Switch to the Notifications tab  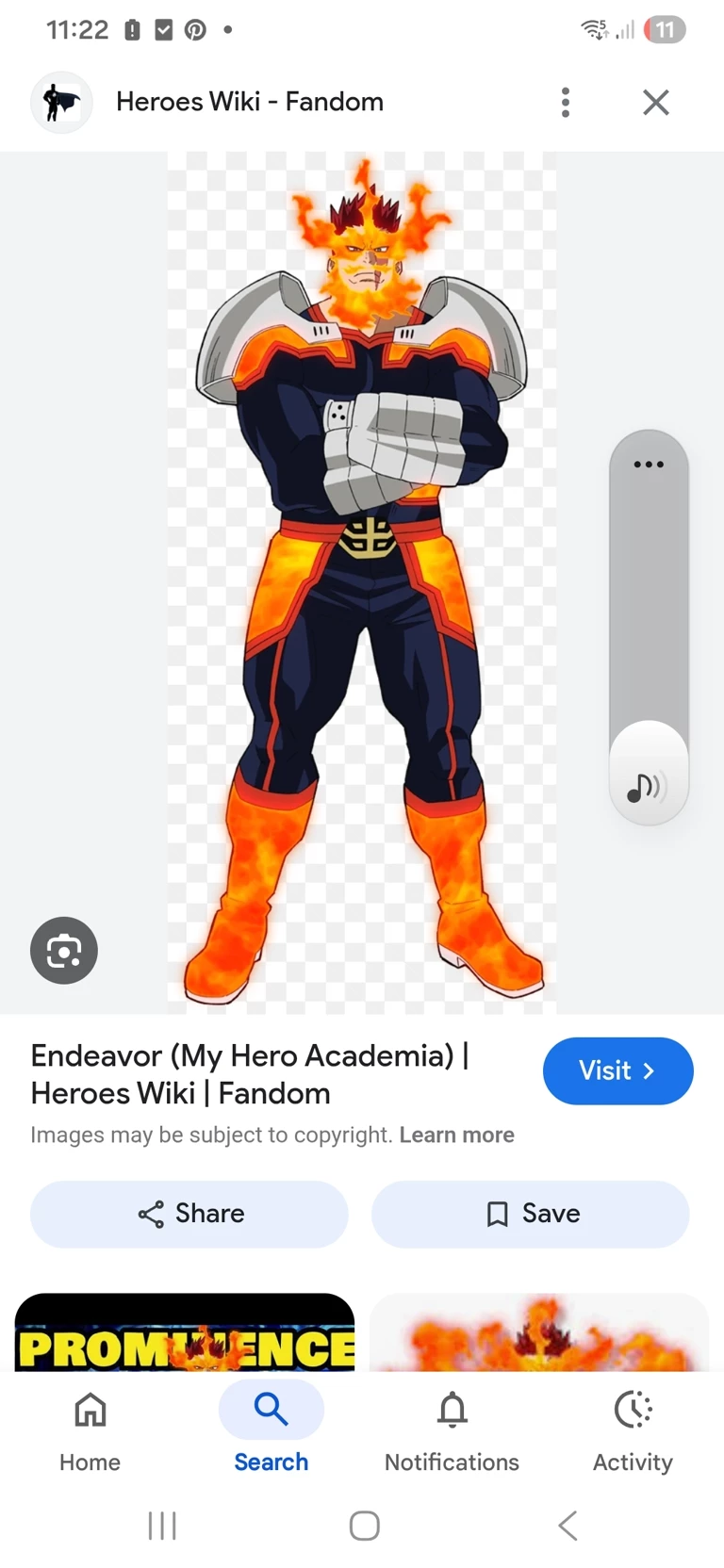(x=452, y=1430)
